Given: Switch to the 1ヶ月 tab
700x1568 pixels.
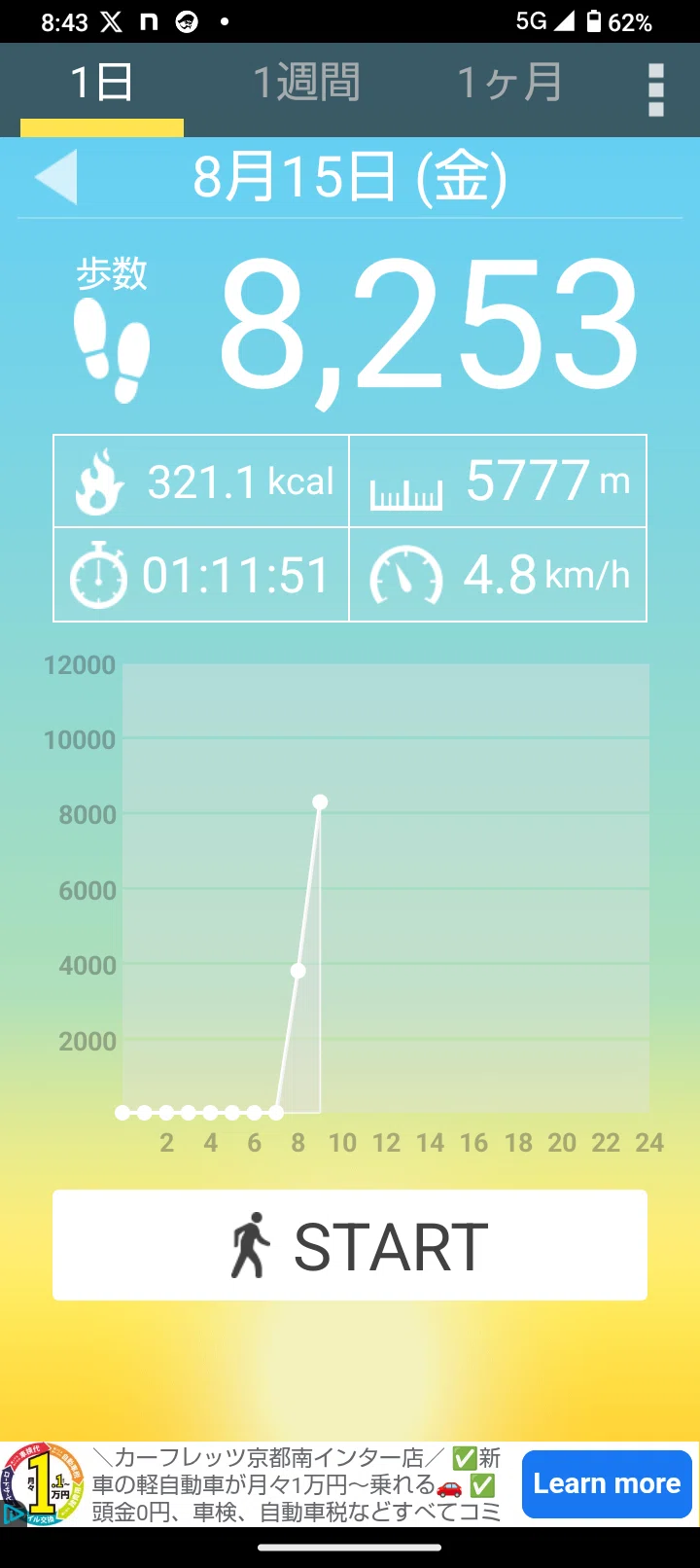Looking at the screenshot, I should coord(509,84).
